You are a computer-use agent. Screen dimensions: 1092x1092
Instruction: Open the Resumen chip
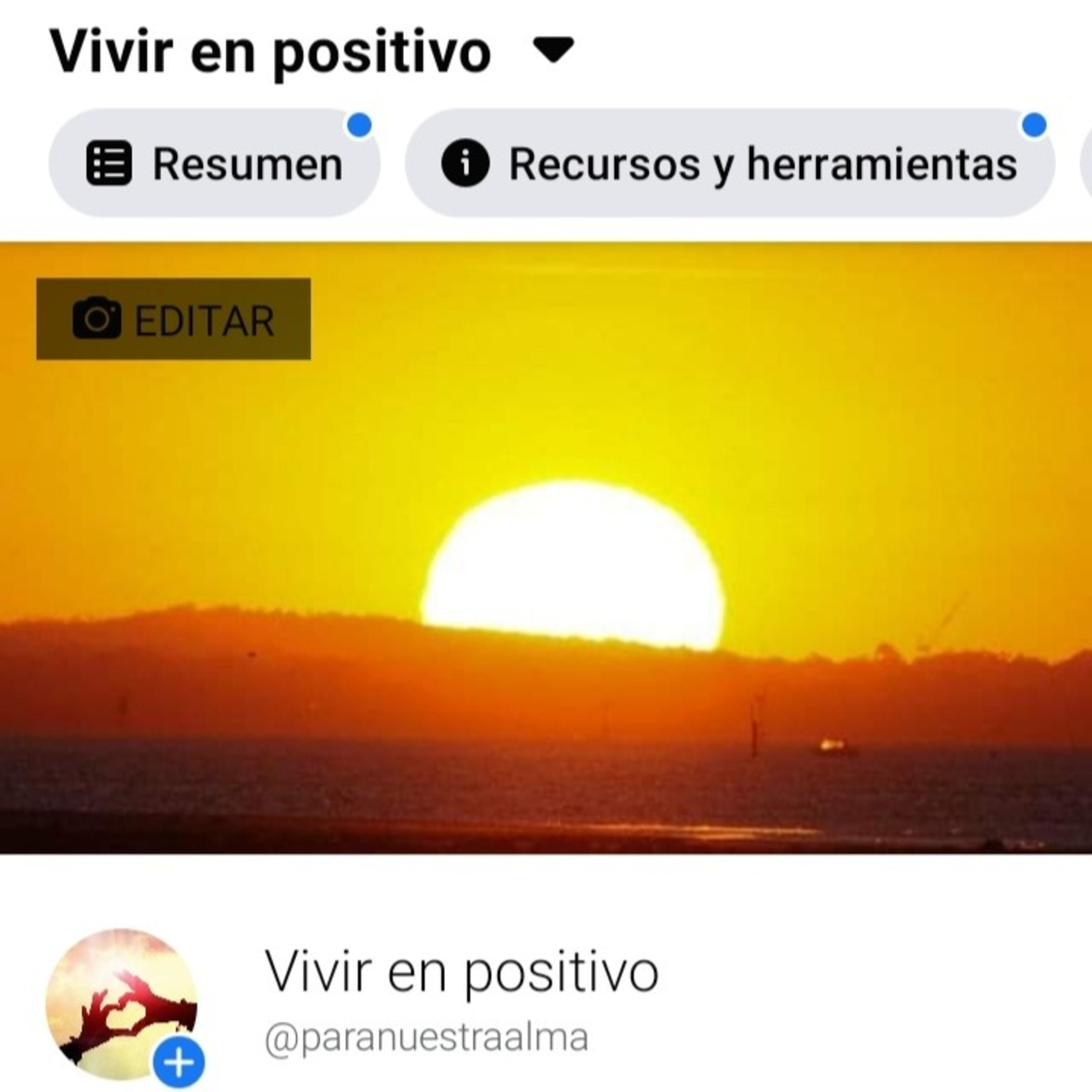pyautogui.click(x=214, y=164)
